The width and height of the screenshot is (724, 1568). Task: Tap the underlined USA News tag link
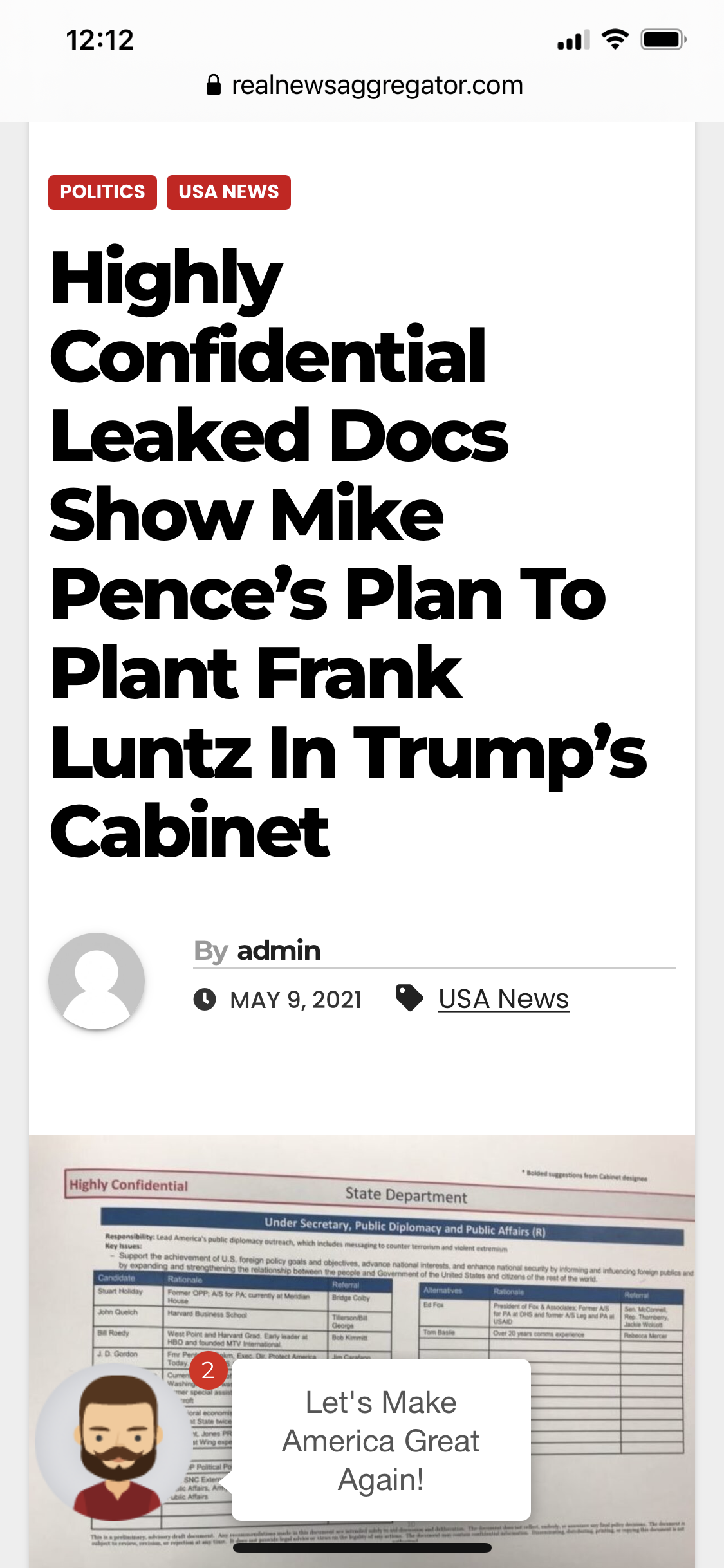[x=503, y=999]
